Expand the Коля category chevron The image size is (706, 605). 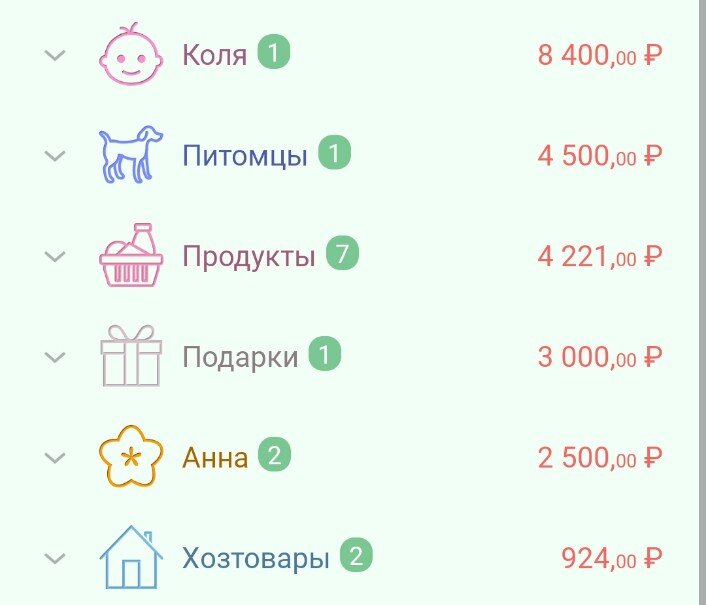coord(56,55)
